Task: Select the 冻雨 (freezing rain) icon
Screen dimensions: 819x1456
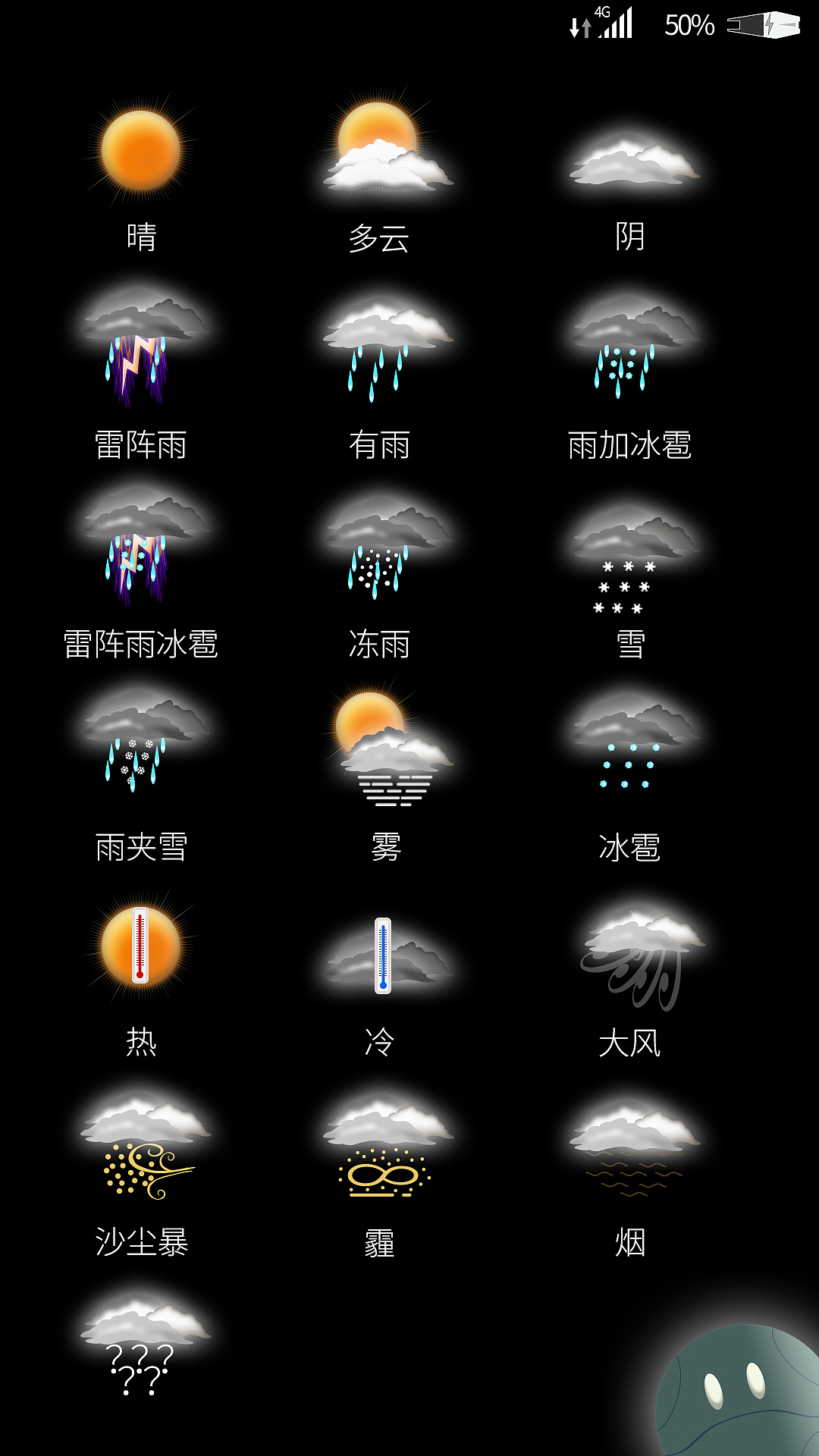Action: (379, 546)
